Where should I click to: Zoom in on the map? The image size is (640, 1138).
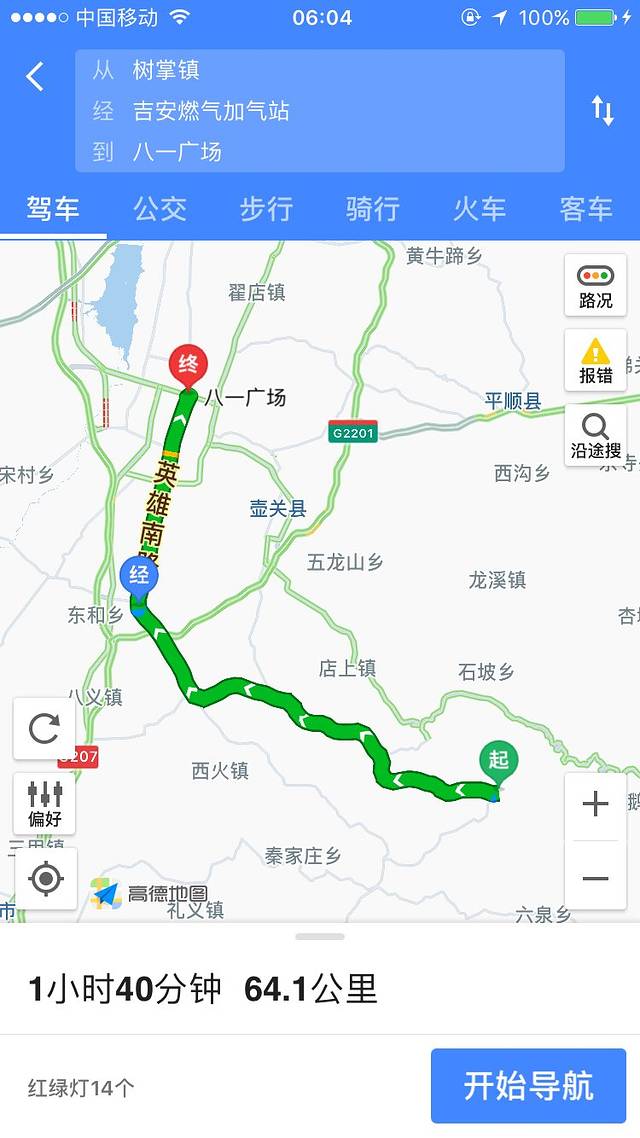pyautogui.click(x=595, y=804)
